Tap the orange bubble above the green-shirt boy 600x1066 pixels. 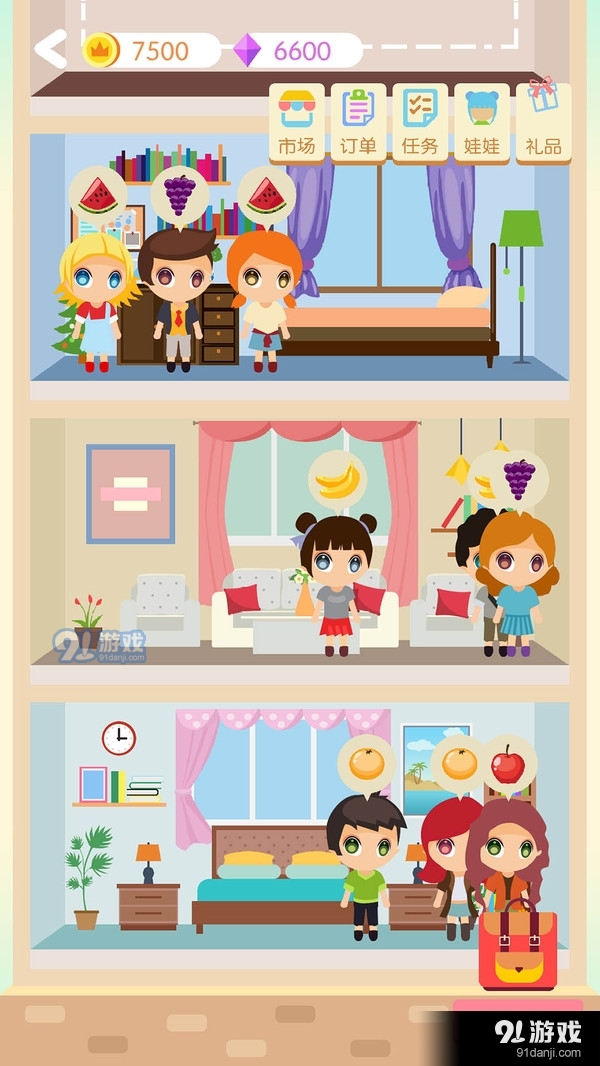pyautogui.click(x=365, y=765)
